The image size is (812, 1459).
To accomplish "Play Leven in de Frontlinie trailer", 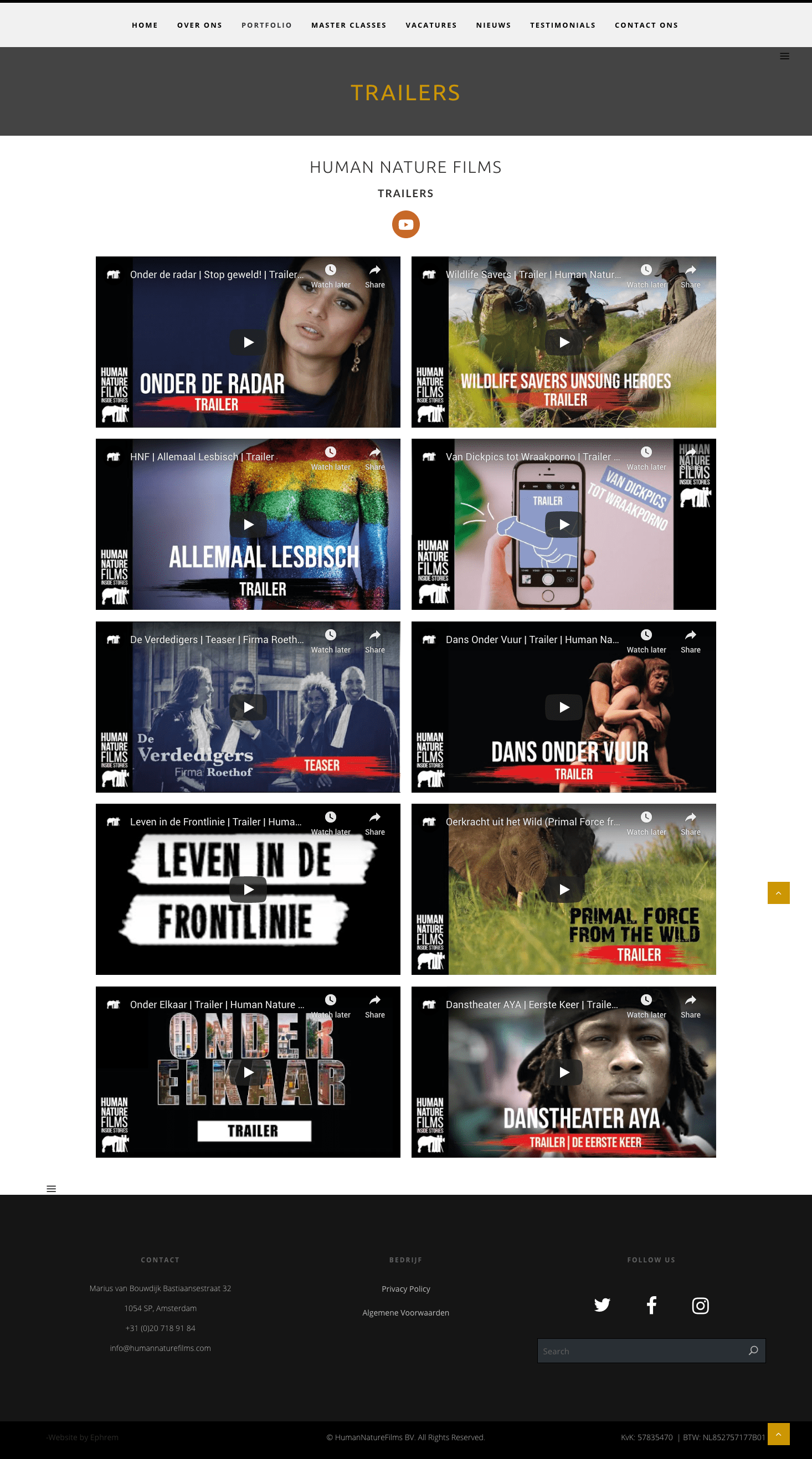I will 248,889.
